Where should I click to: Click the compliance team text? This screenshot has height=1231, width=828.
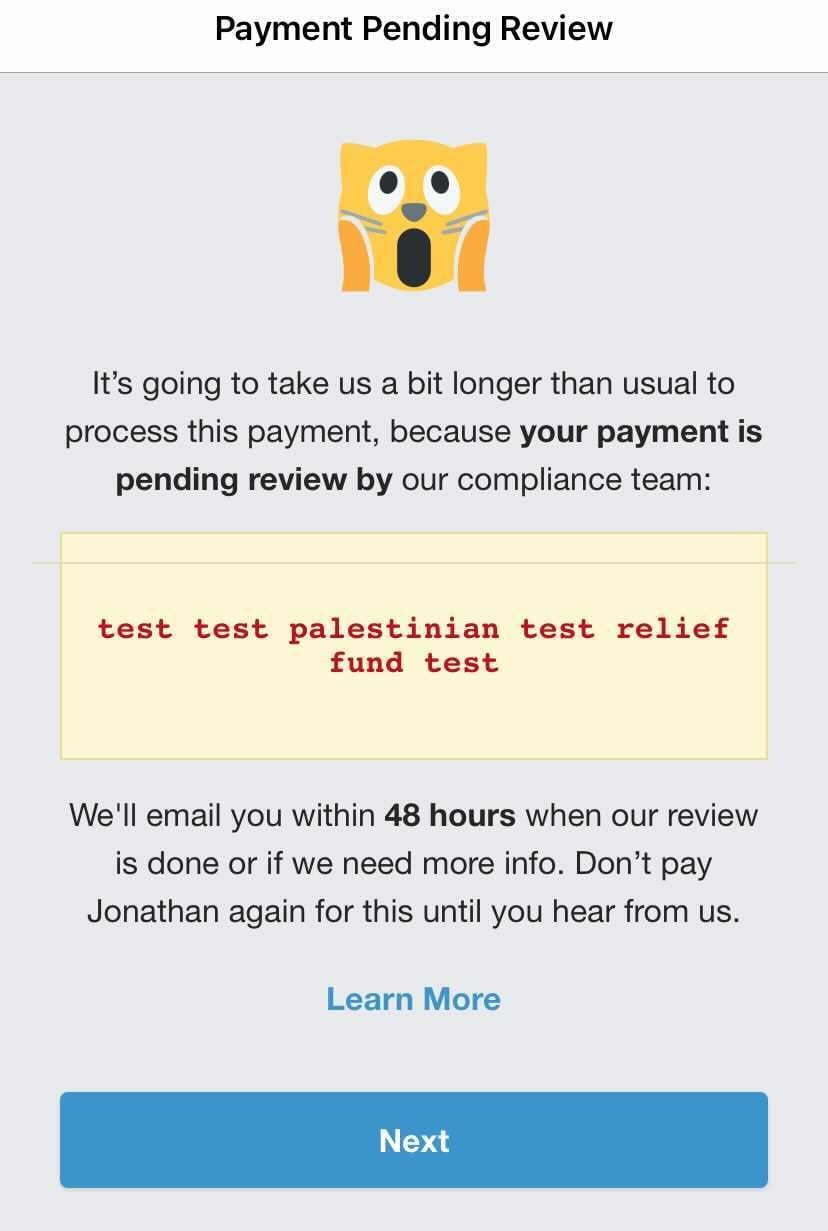pos(558,479)
